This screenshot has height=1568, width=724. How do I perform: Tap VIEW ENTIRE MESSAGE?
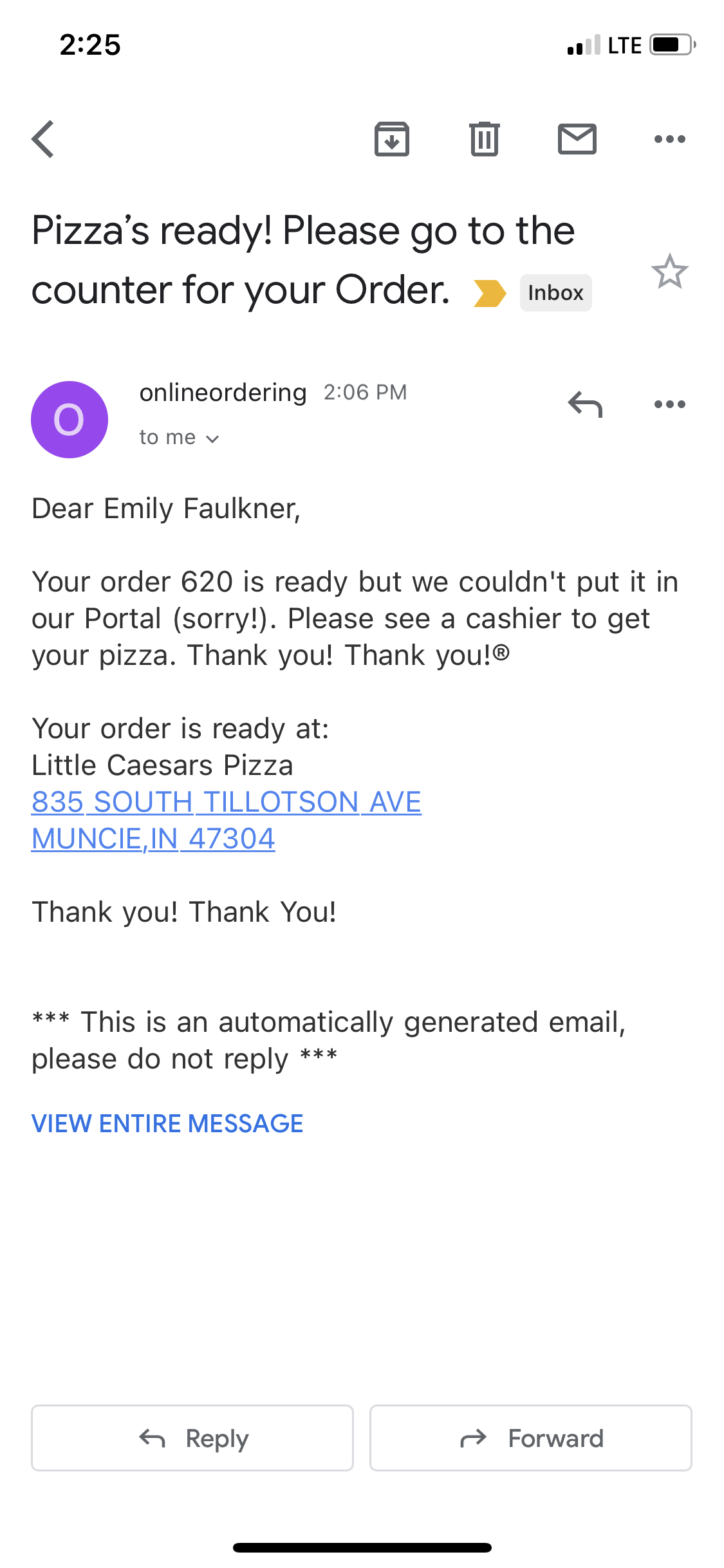click(x=167, y=1124)
